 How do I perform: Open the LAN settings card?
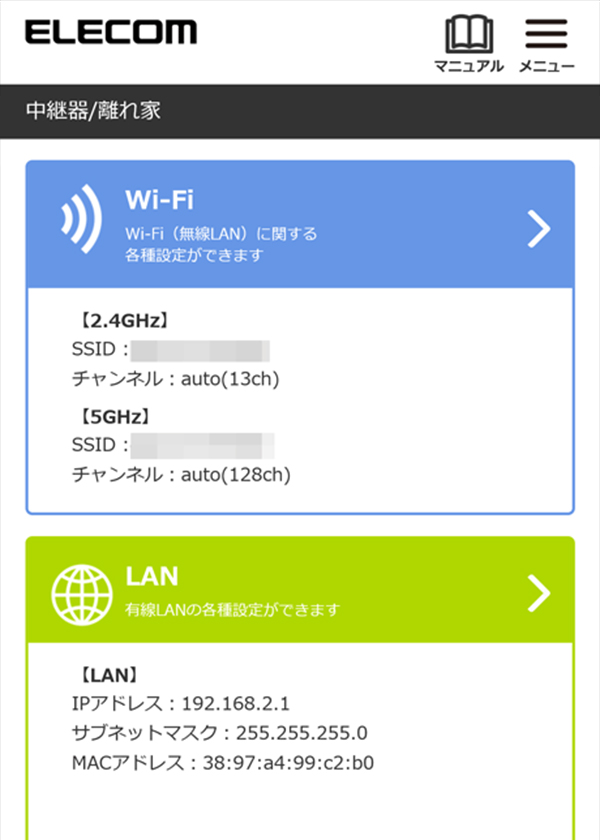[x=300, y=592]
